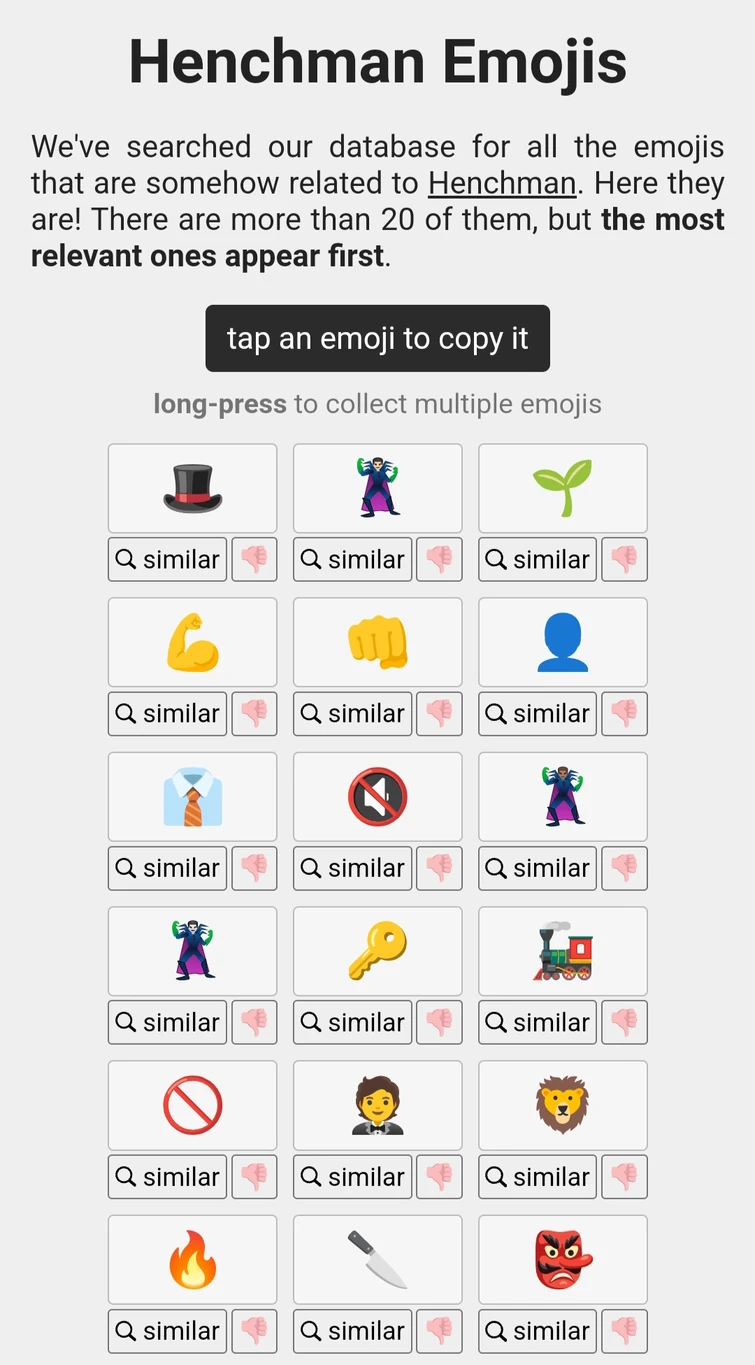755x1365 pixels.
Task: Copy the top hat emoji
Action: pyautogui.click(x=192, y=488)
